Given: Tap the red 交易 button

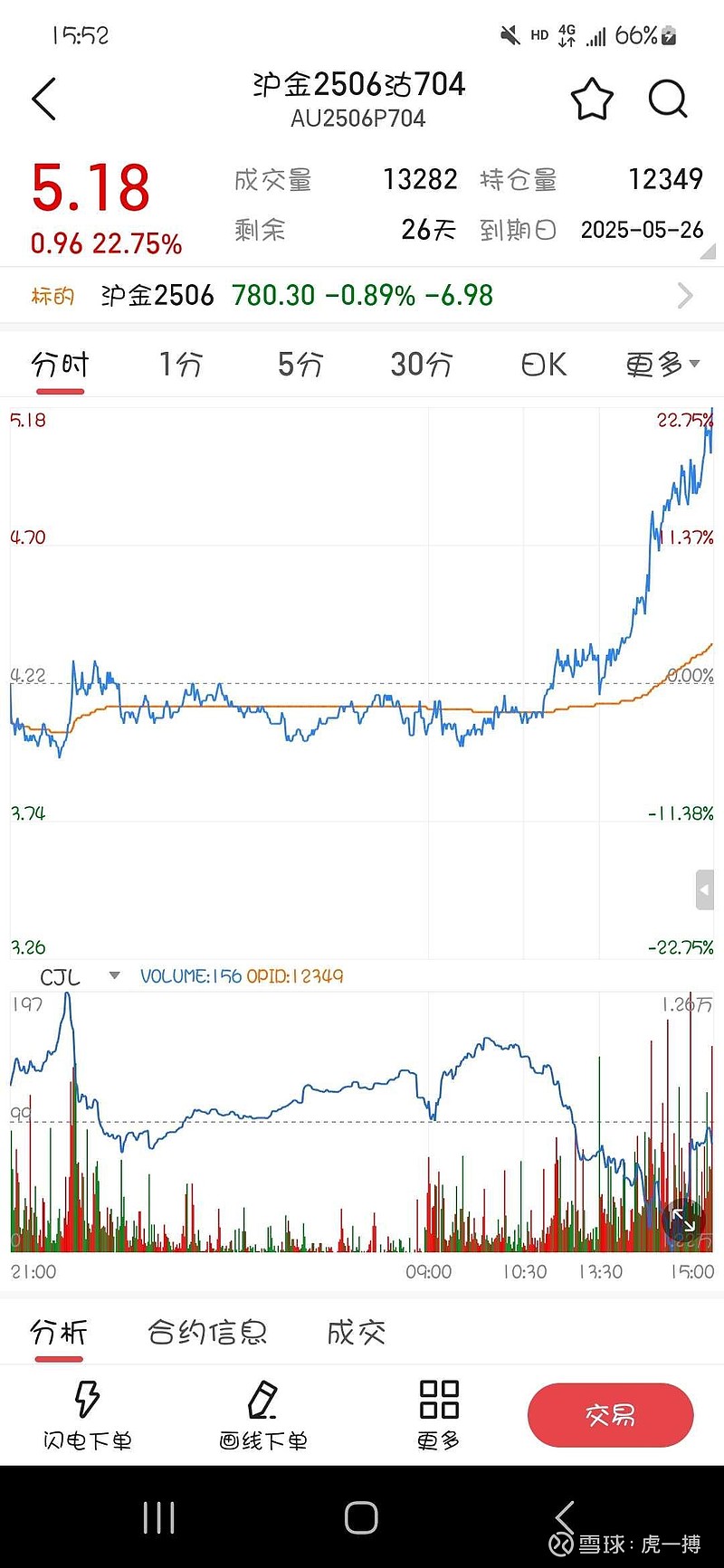Looking at the screenshot, I should click(610, 1414).
